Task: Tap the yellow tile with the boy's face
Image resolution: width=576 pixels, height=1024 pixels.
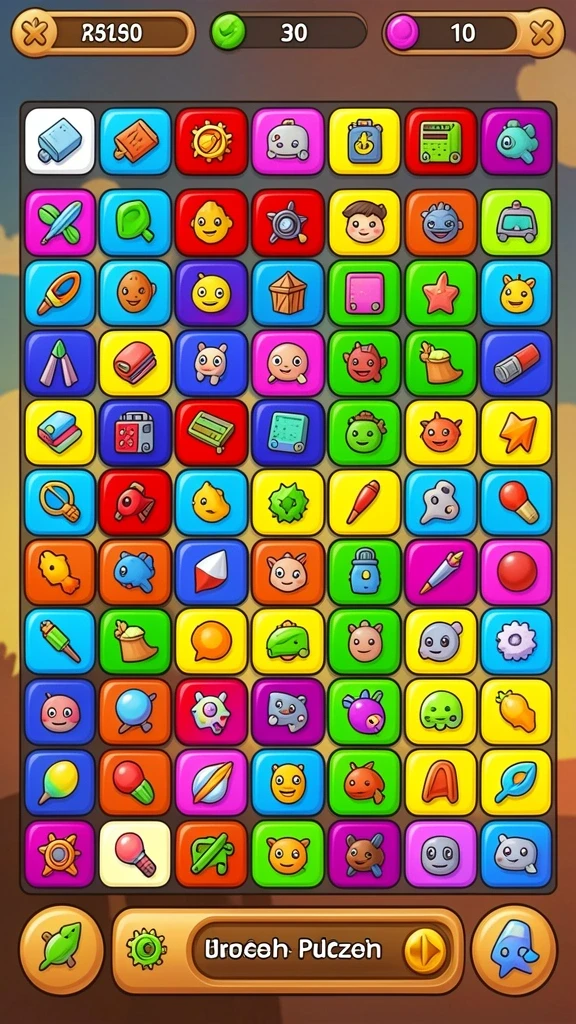Action: click(364, 222)
